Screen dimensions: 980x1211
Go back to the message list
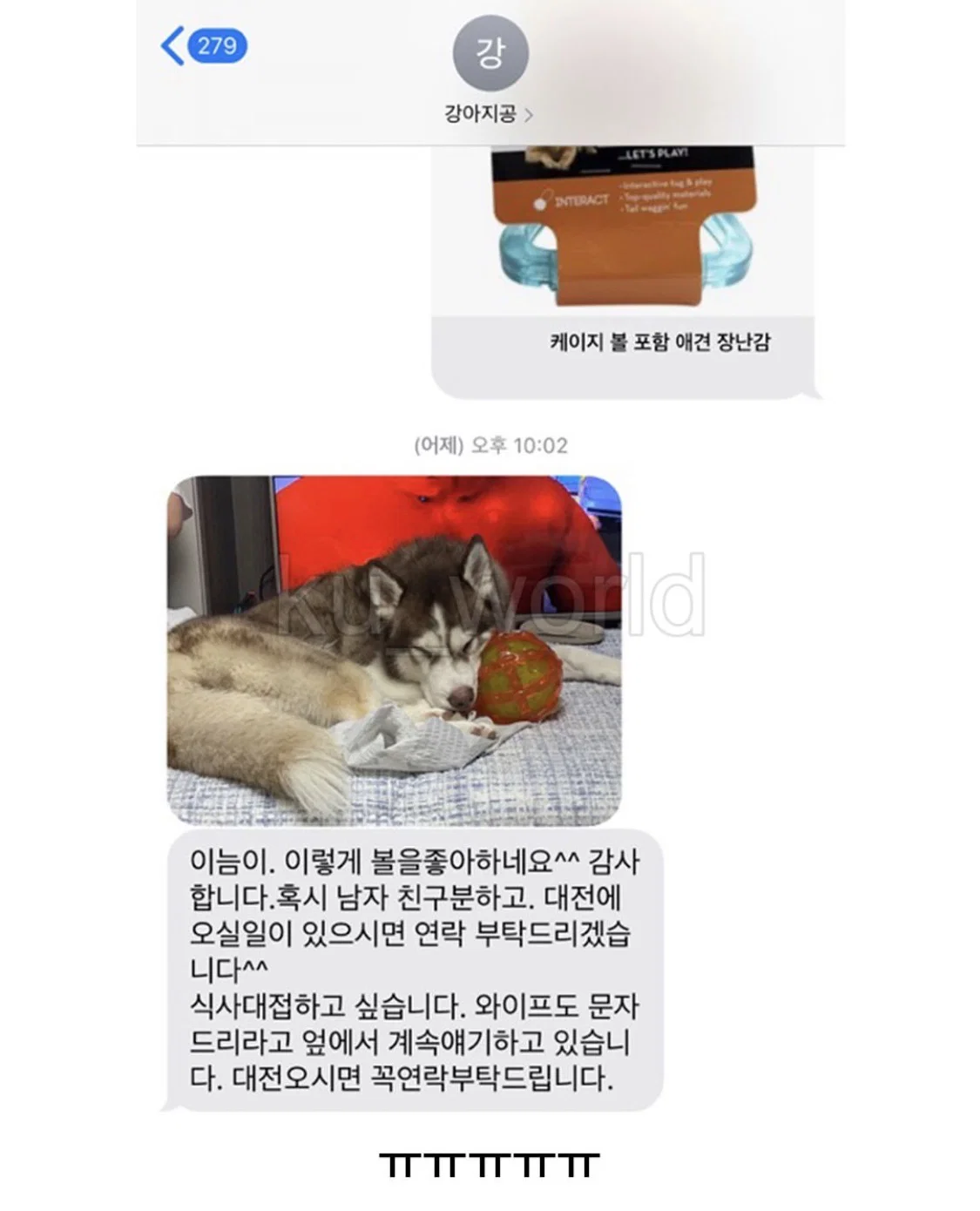pyautogui.click(x=203, y=45)
